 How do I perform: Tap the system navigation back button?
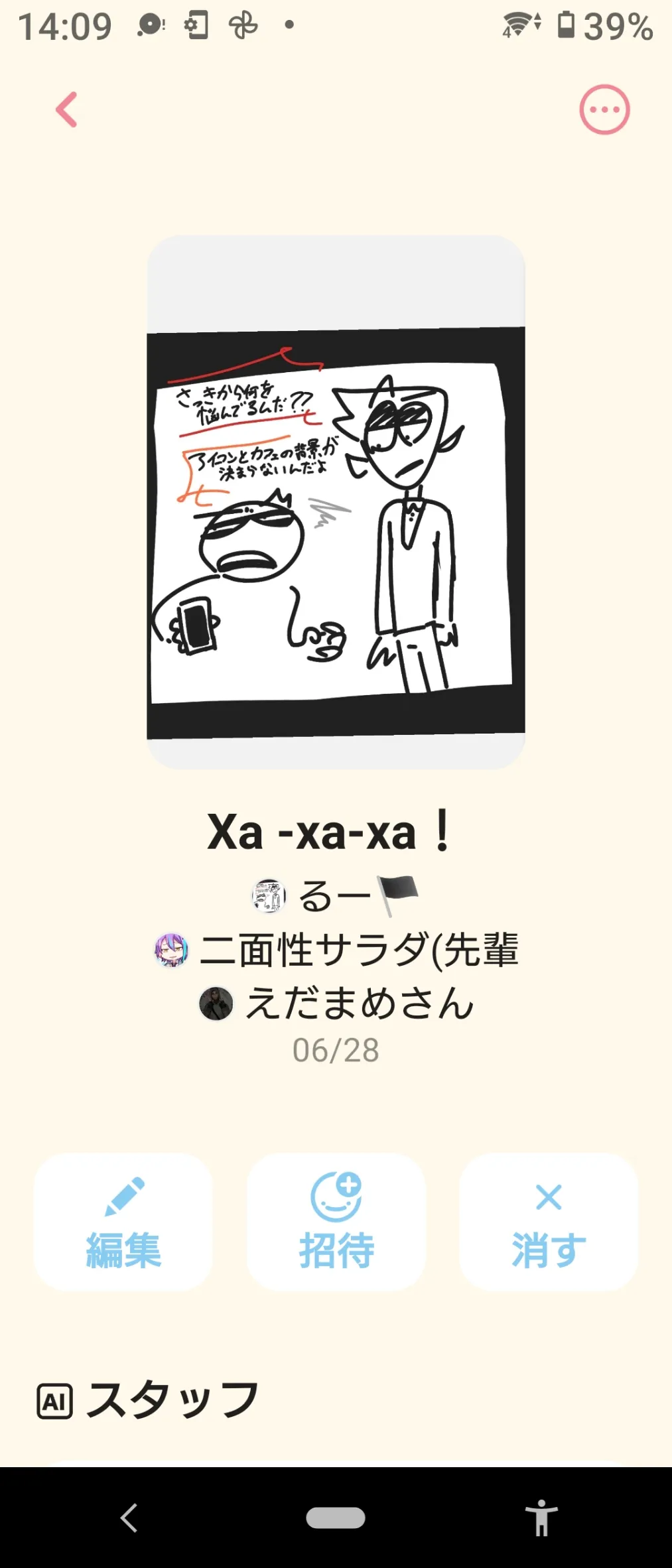point(129,1518)
